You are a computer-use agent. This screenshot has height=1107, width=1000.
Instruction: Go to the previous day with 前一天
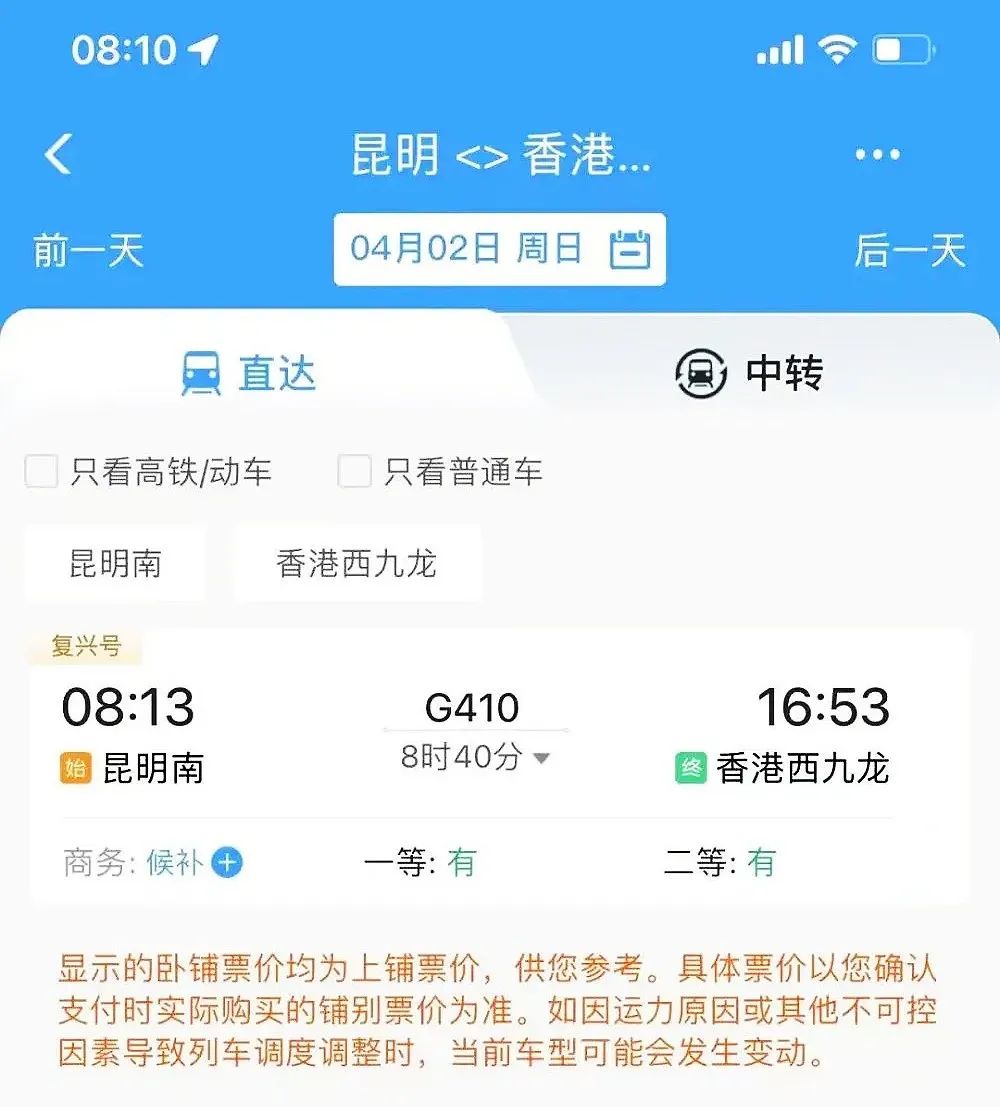click(x=90, y=250)
